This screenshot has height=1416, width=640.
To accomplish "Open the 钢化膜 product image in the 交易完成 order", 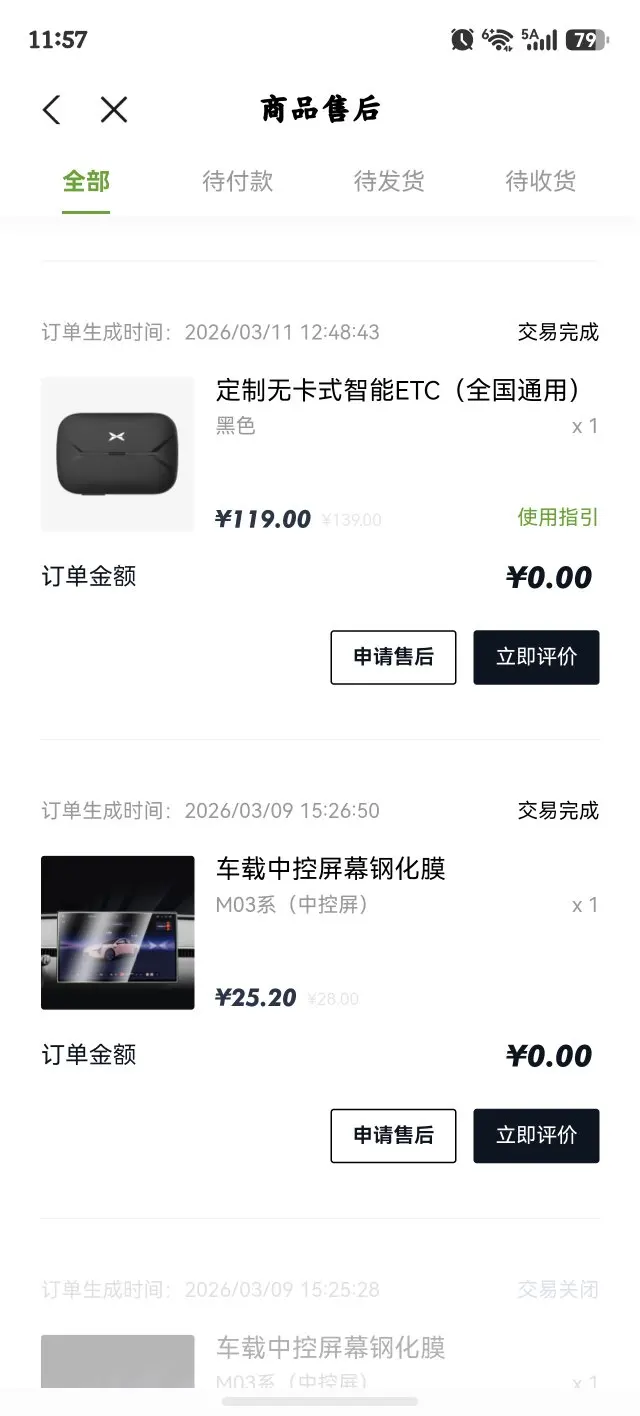I will 118,932.
